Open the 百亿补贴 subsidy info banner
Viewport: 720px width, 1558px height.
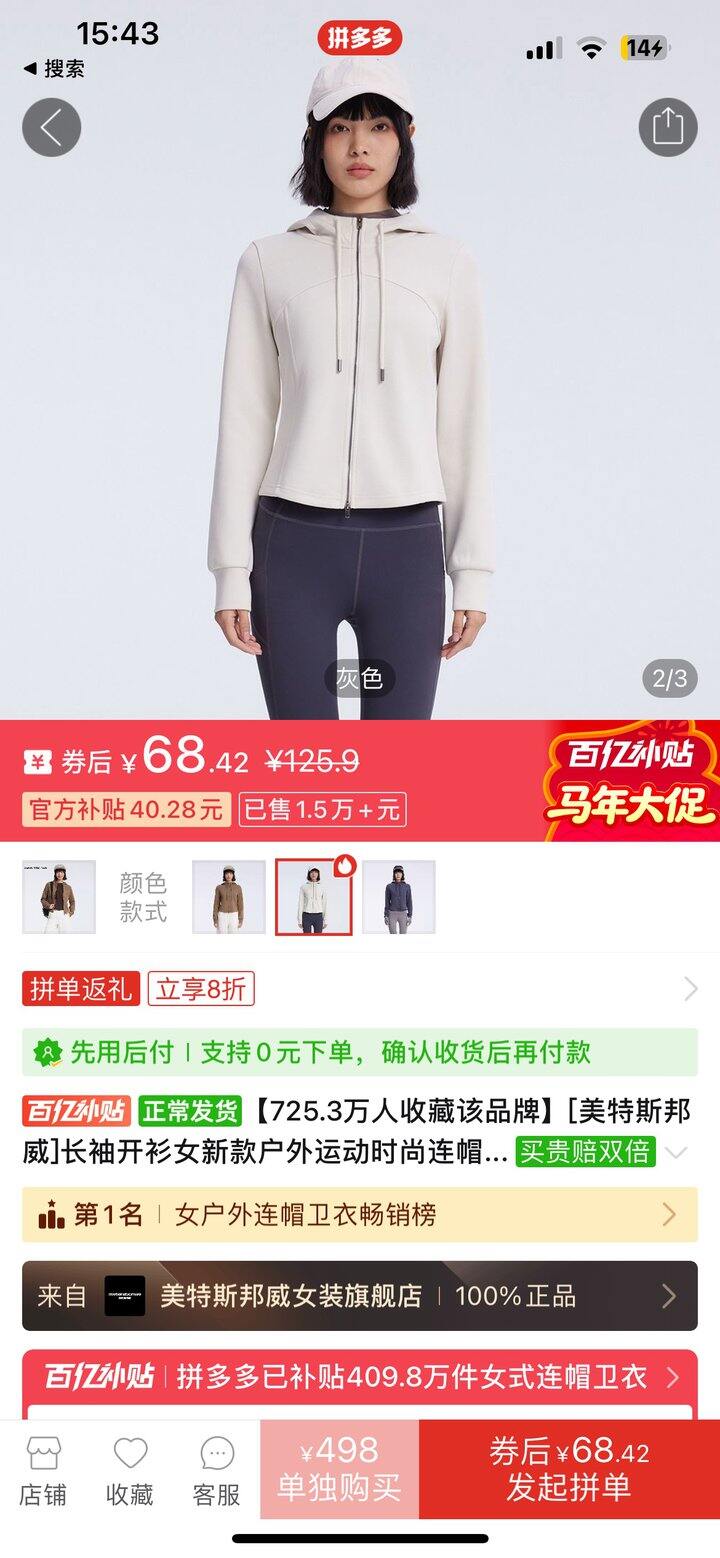coord(360,1377)
